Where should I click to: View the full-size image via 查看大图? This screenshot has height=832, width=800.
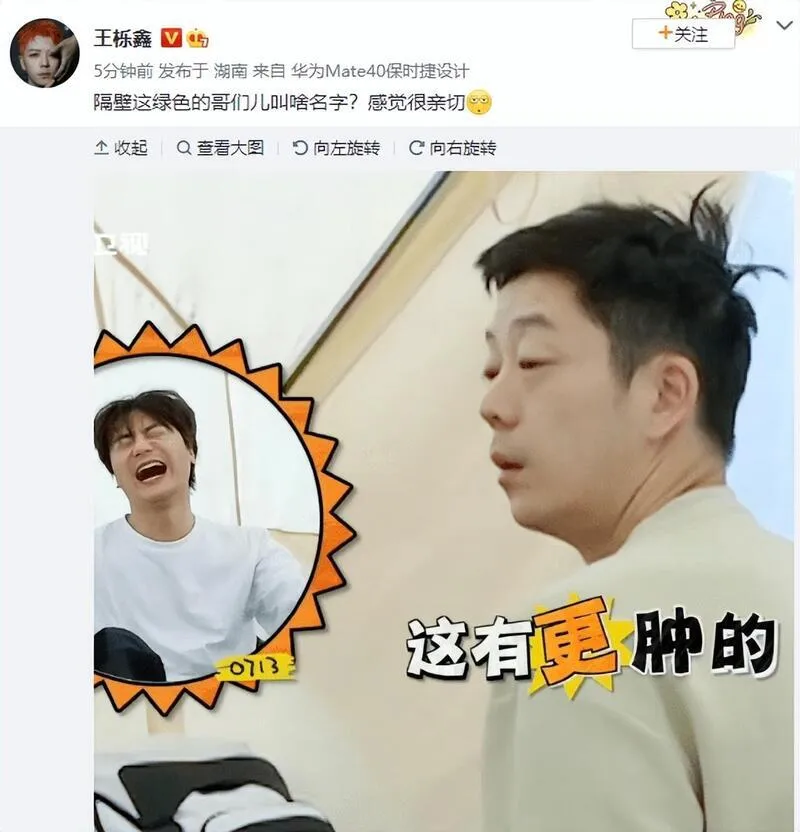(x=220, y=148)
